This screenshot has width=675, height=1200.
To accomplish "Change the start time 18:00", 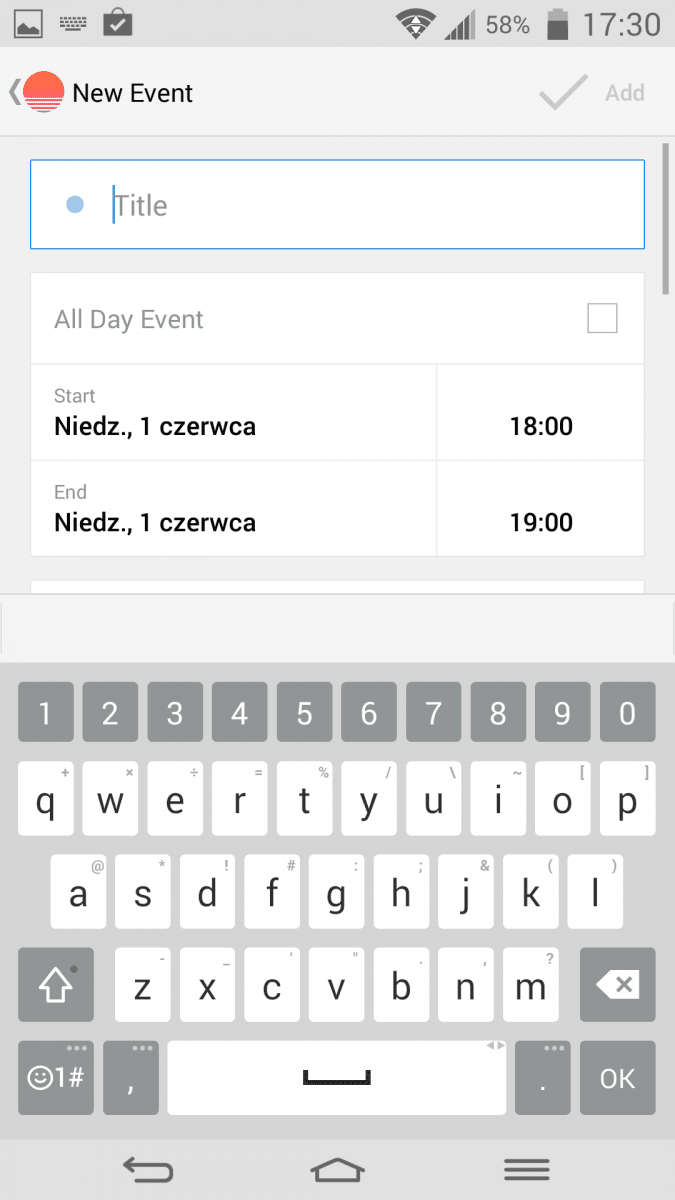I will 541,413.
